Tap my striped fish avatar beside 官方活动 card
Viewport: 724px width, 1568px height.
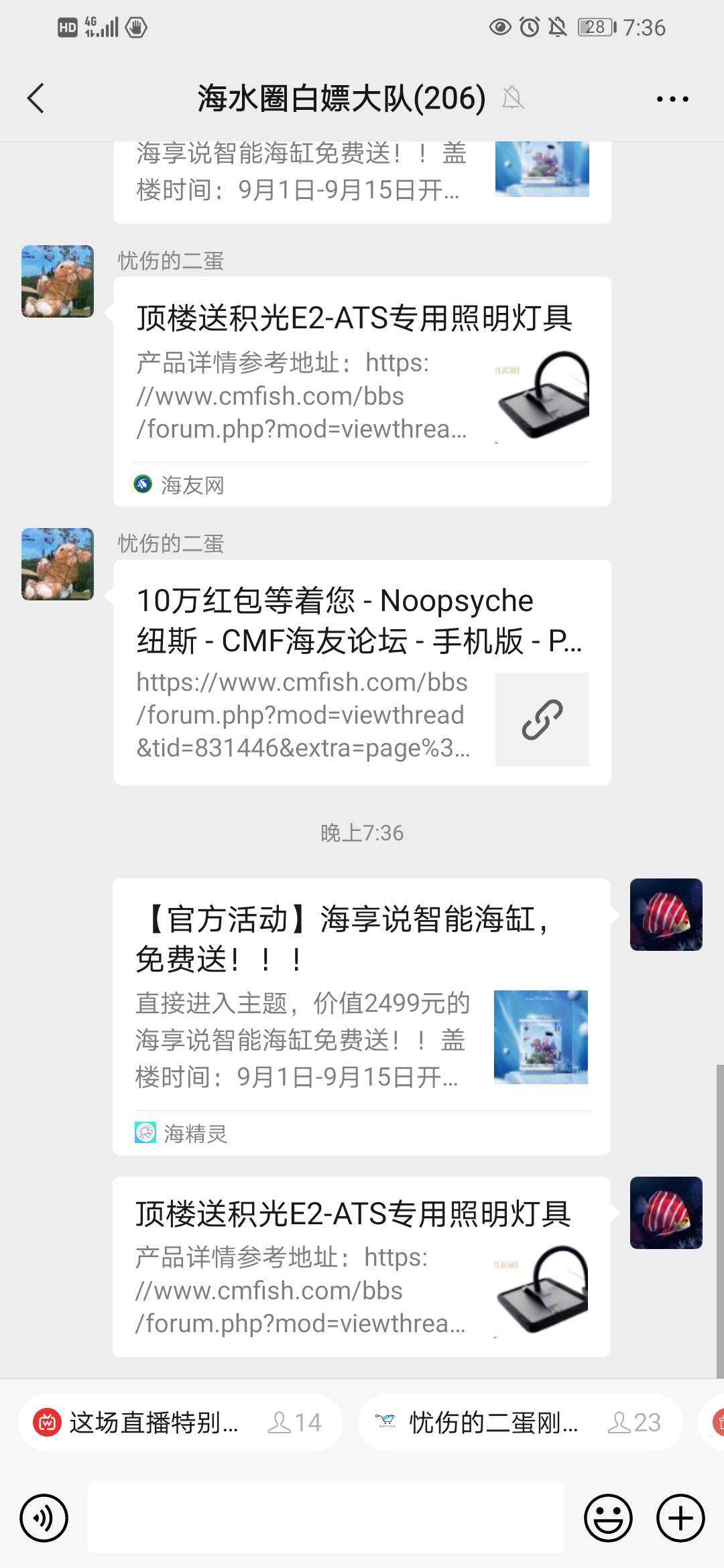point(666,915)
